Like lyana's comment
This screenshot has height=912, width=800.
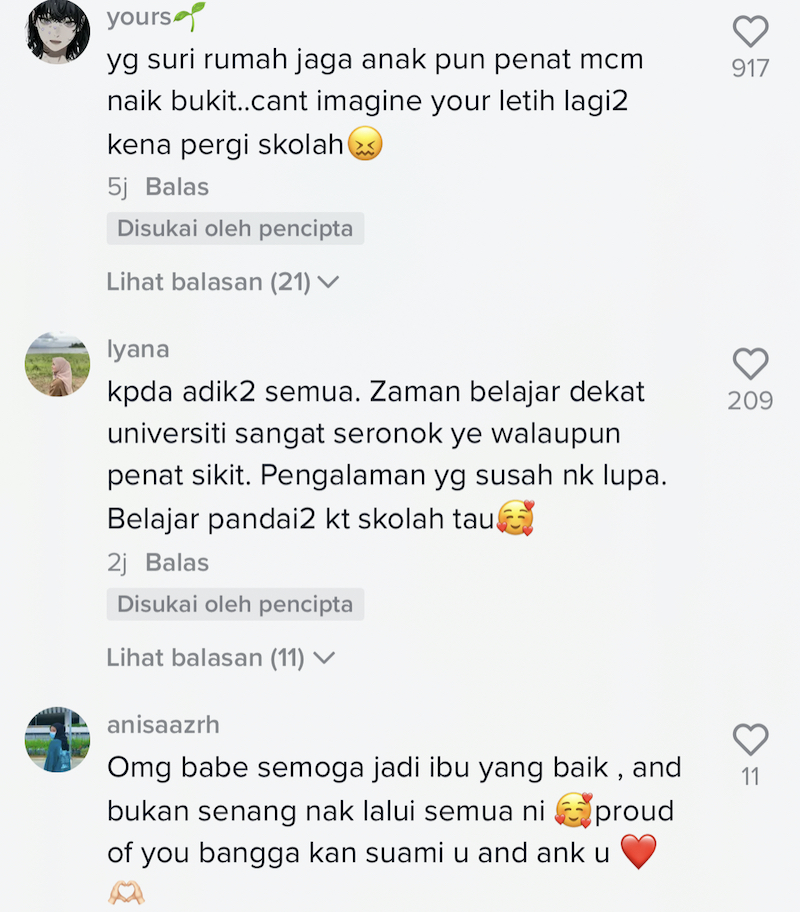click(x=750, y=364)
